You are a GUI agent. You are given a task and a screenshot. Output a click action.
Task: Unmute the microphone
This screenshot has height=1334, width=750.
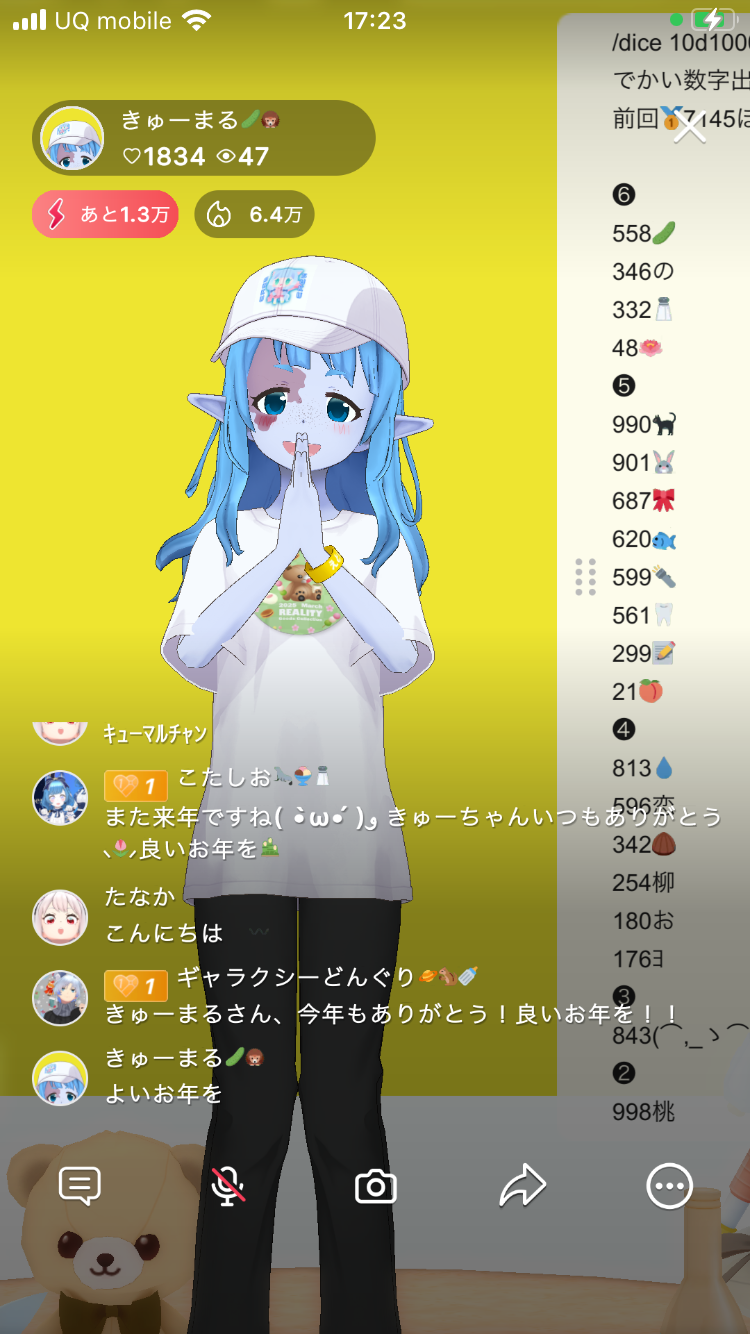tap(228, 1187)
